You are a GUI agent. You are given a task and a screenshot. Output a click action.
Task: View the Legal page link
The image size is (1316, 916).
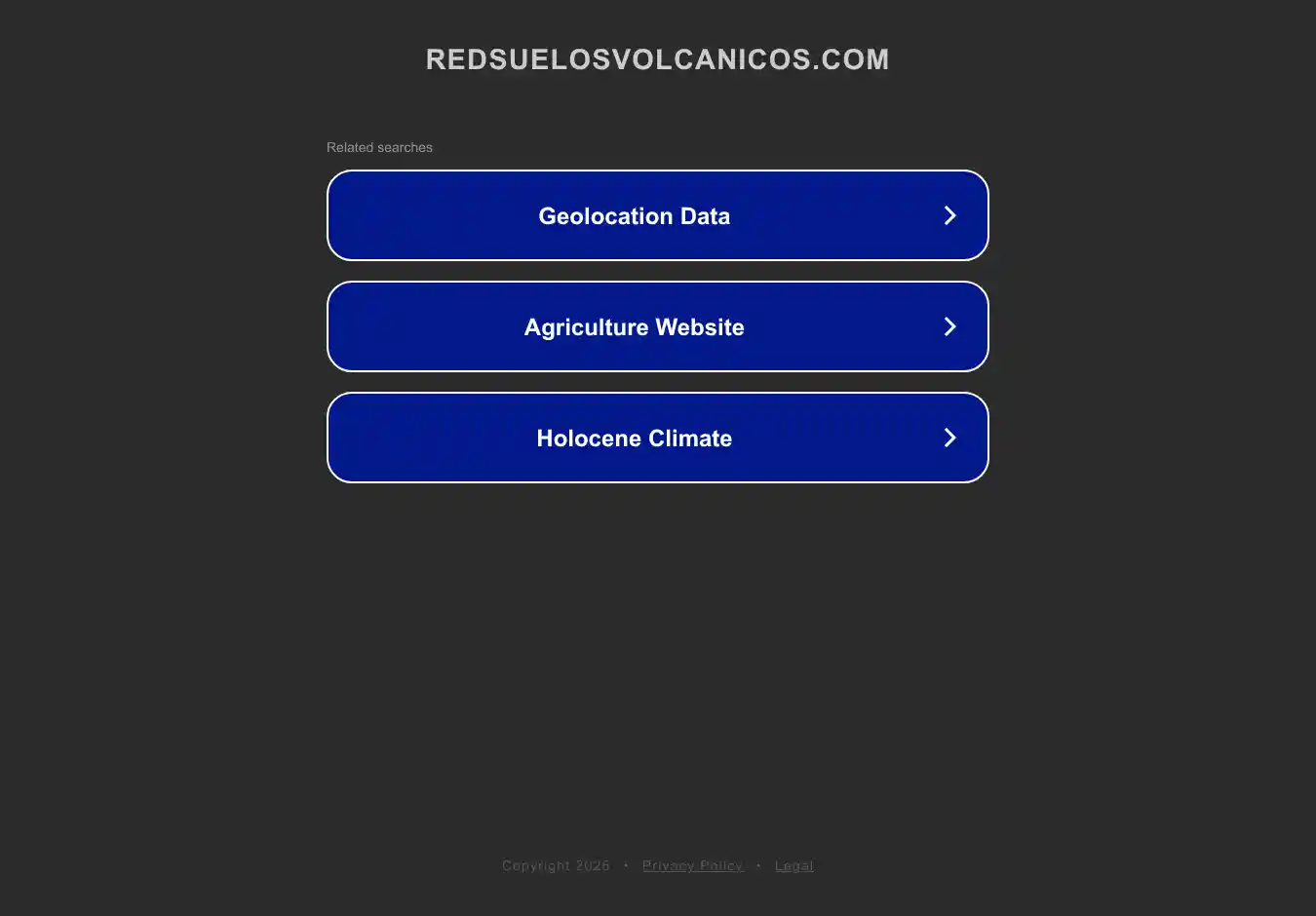(793, 865)
